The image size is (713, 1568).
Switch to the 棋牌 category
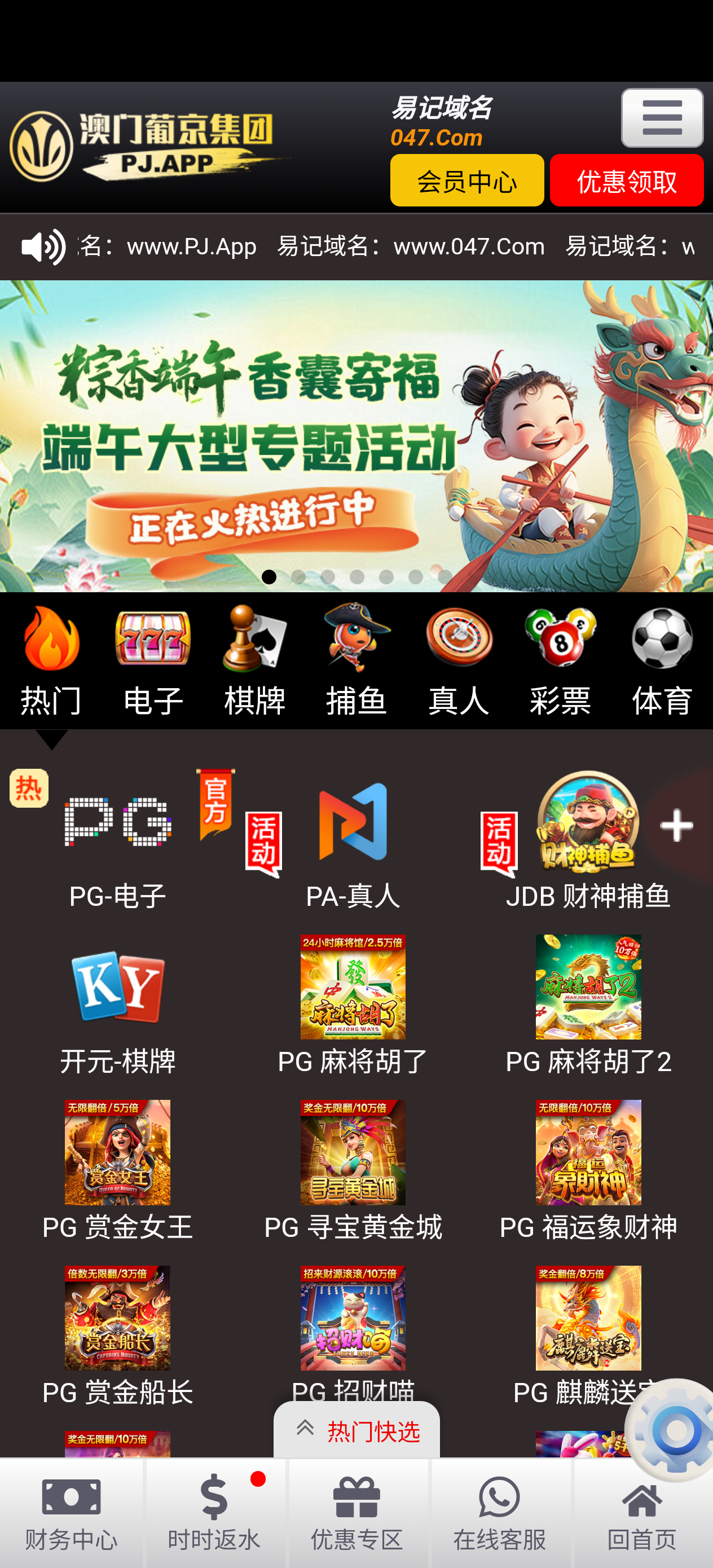pyautogui.click(x=254, y=660)
